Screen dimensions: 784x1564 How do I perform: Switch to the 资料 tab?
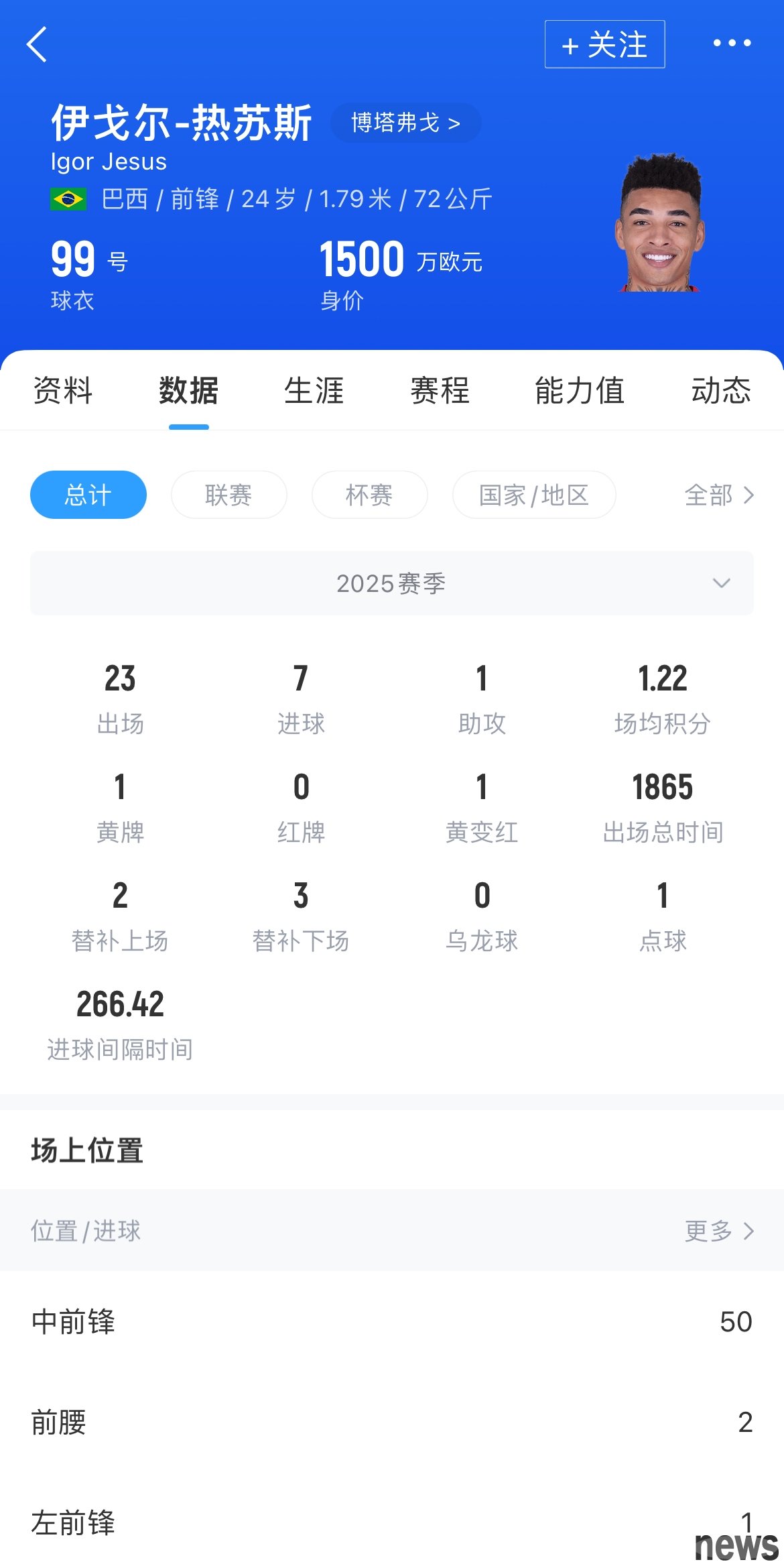pos(63,390)
